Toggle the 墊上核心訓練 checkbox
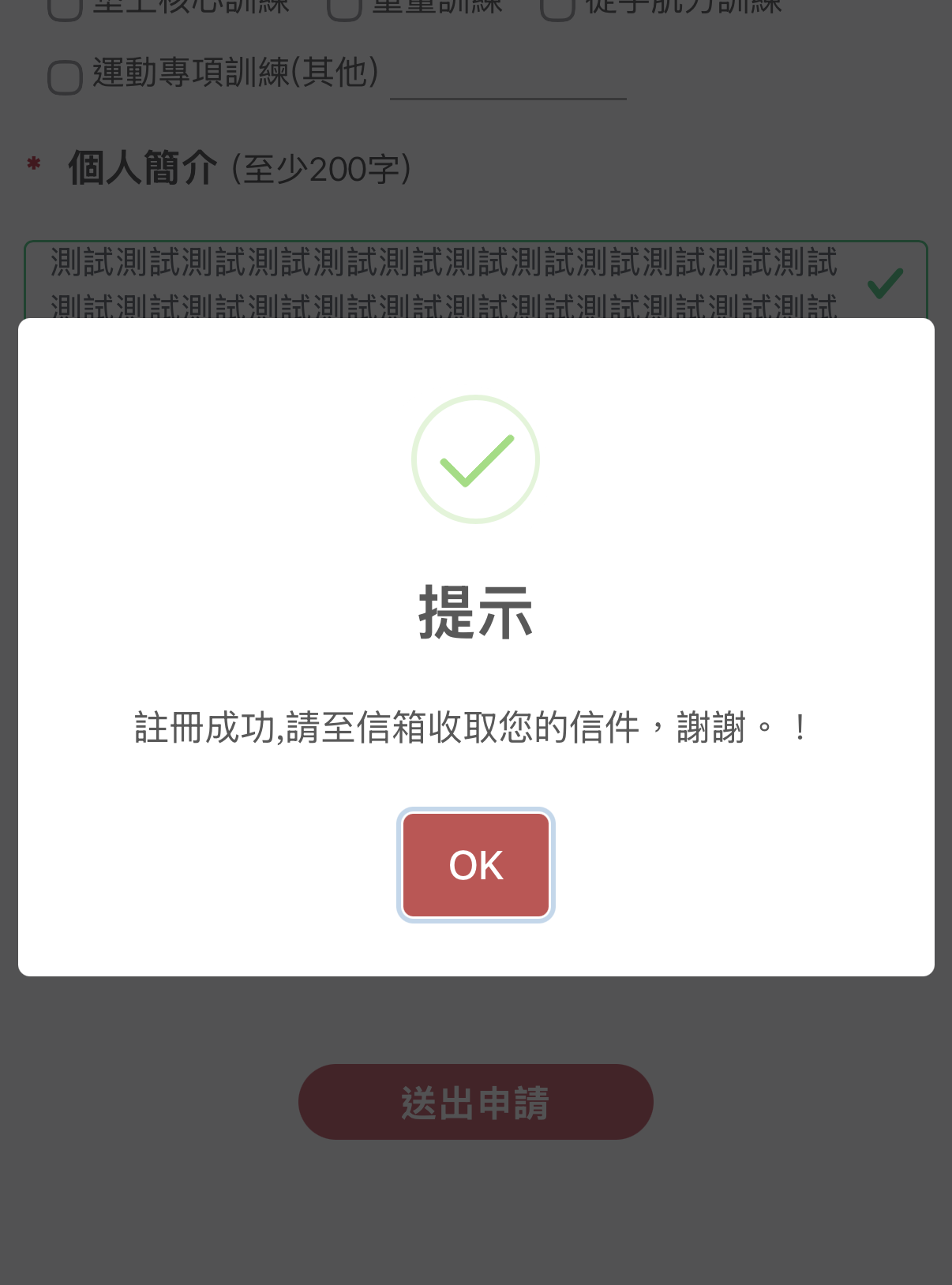 64,6
